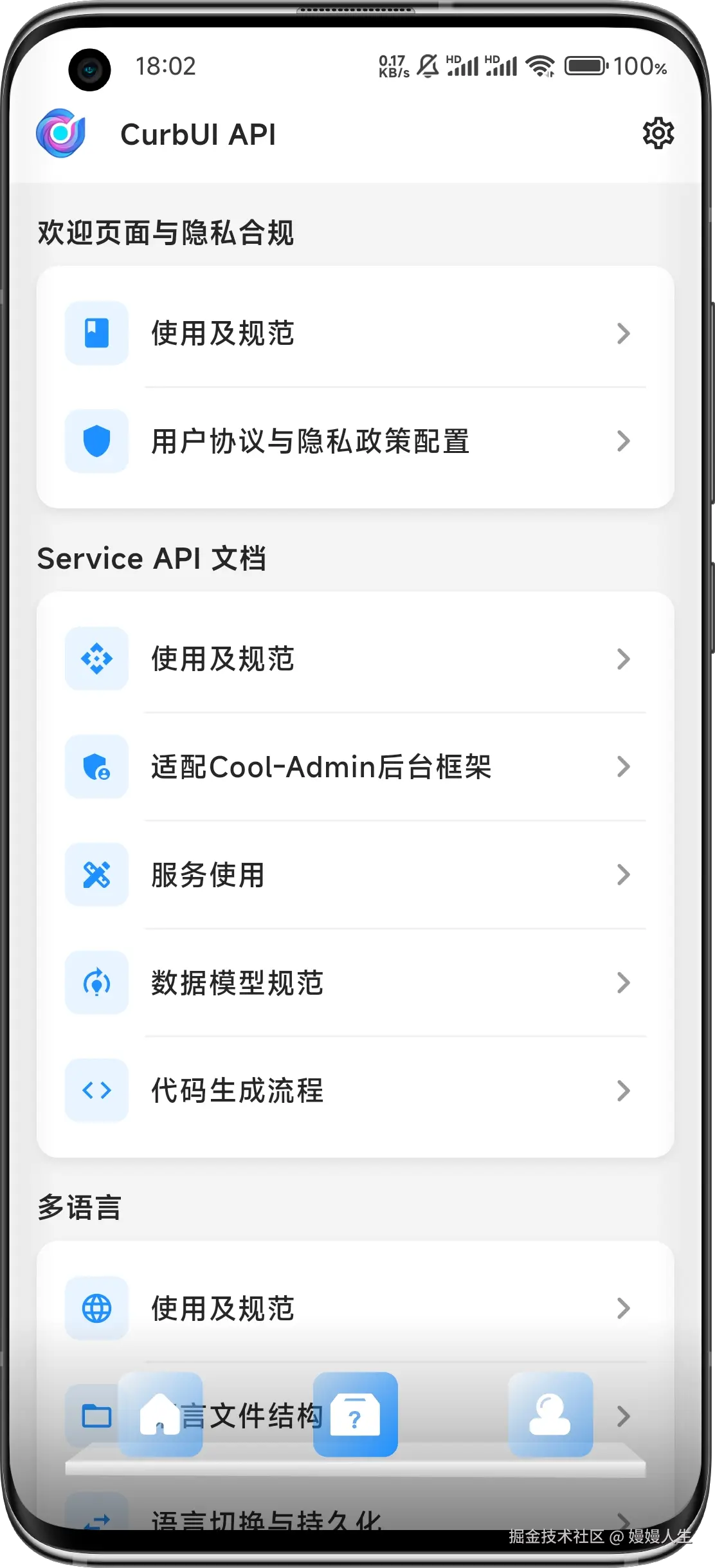715x1568 pixels.
Task: Click the data model icon for 数据模型规范
Action: click(x=96, y=982)
